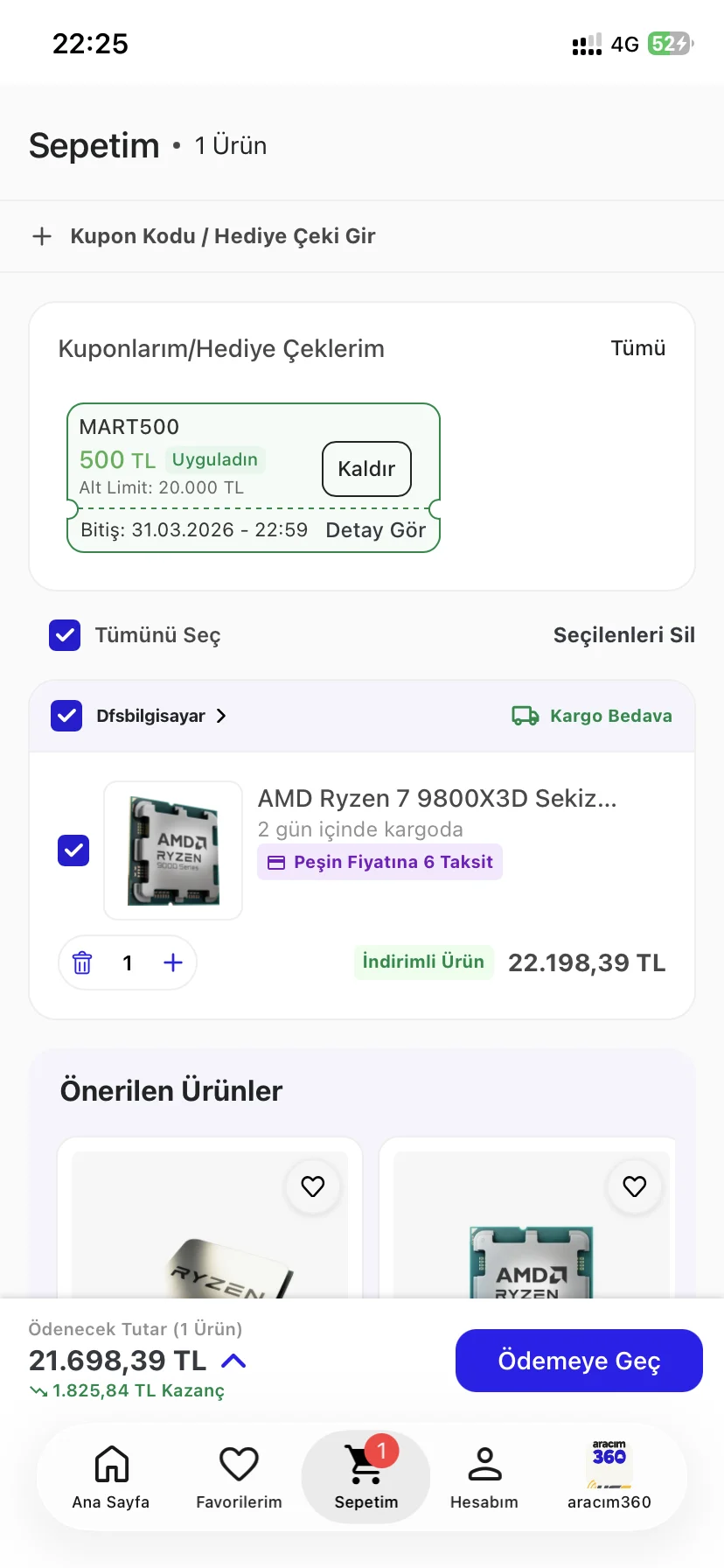View all coupons via Tümü
This screenshot has width=724, height=1568.
click(637, 348)
